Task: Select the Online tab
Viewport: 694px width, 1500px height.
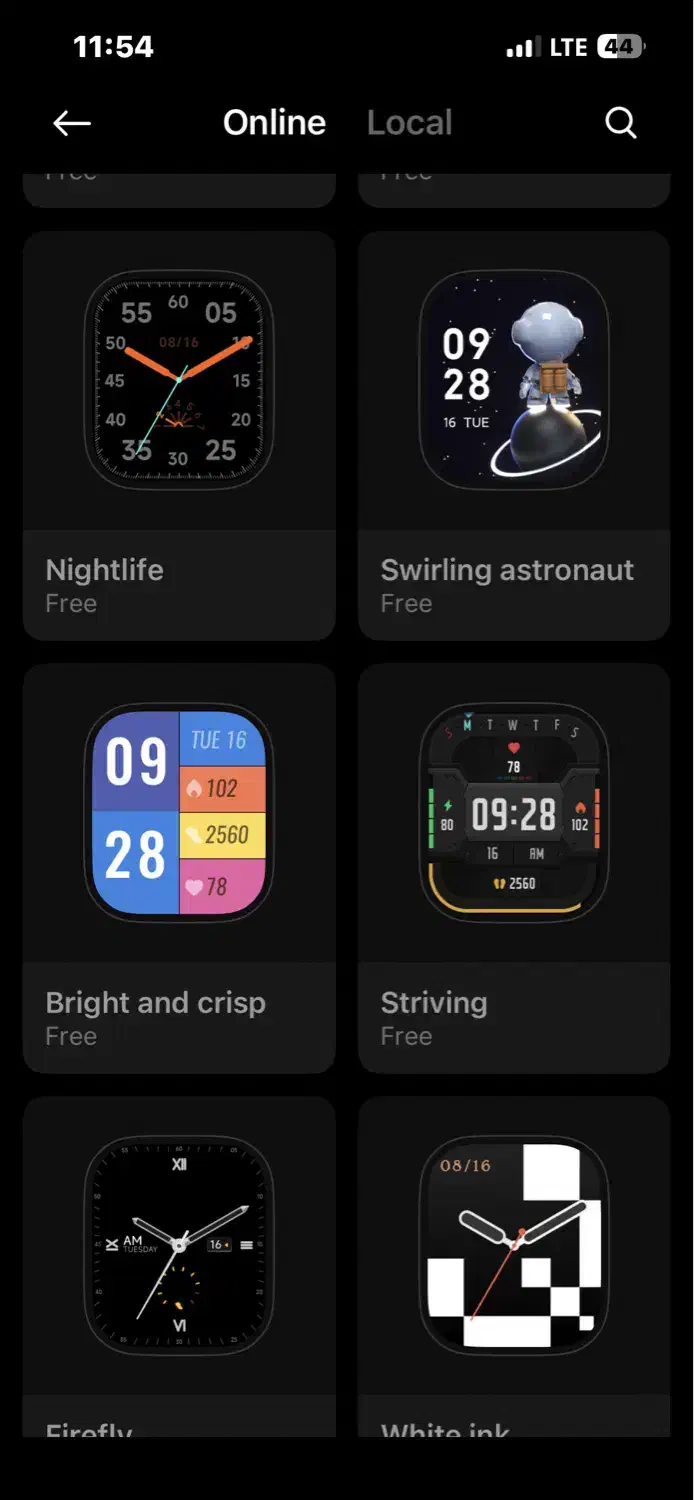Action: pos(274,123)
